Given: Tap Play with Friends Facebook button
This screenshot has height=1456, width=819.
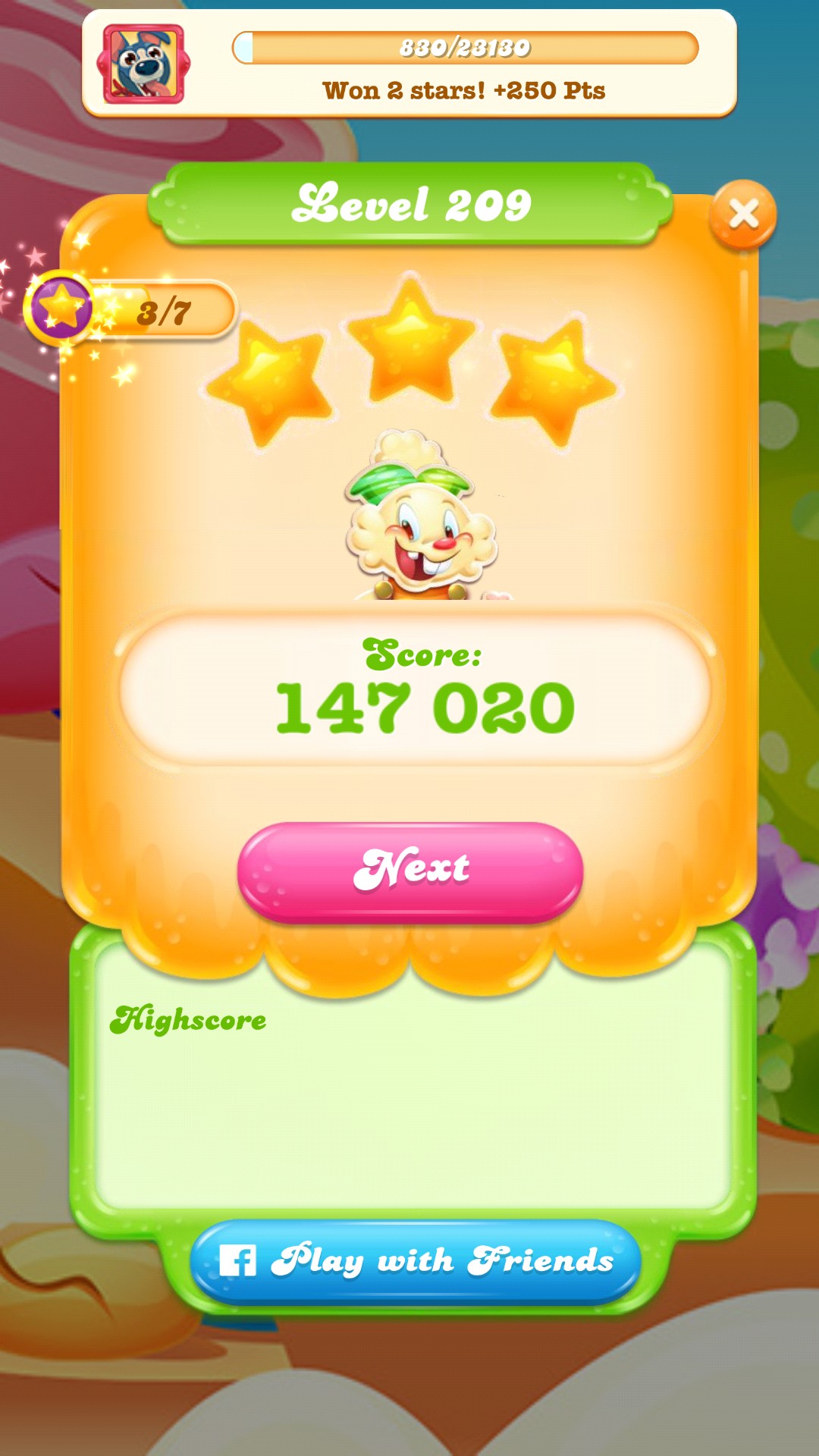Looking at the screenshot, I should (x=416, y=1261).
